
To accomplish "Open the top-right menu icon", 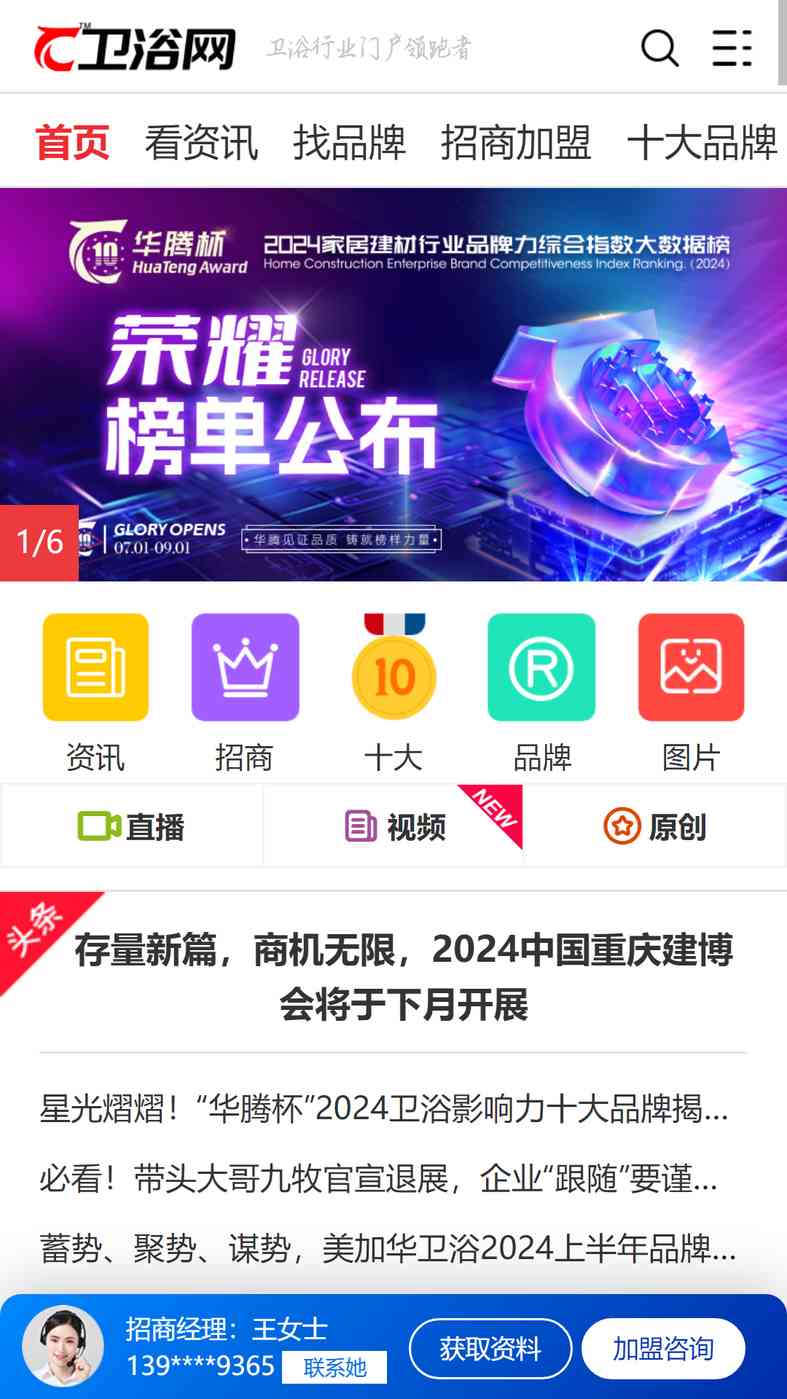I will point(732,47).
